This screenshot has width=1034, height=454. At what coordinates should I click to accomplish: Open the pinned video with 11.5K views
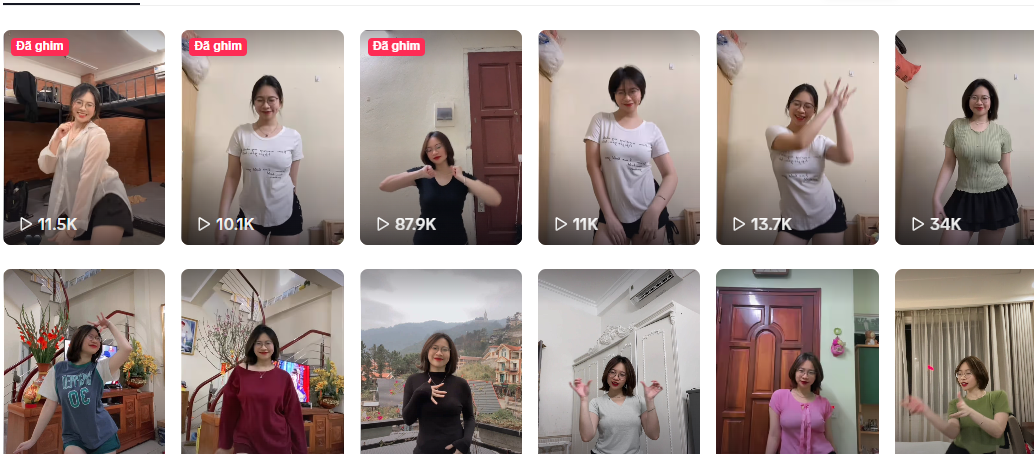click(84, 137)
